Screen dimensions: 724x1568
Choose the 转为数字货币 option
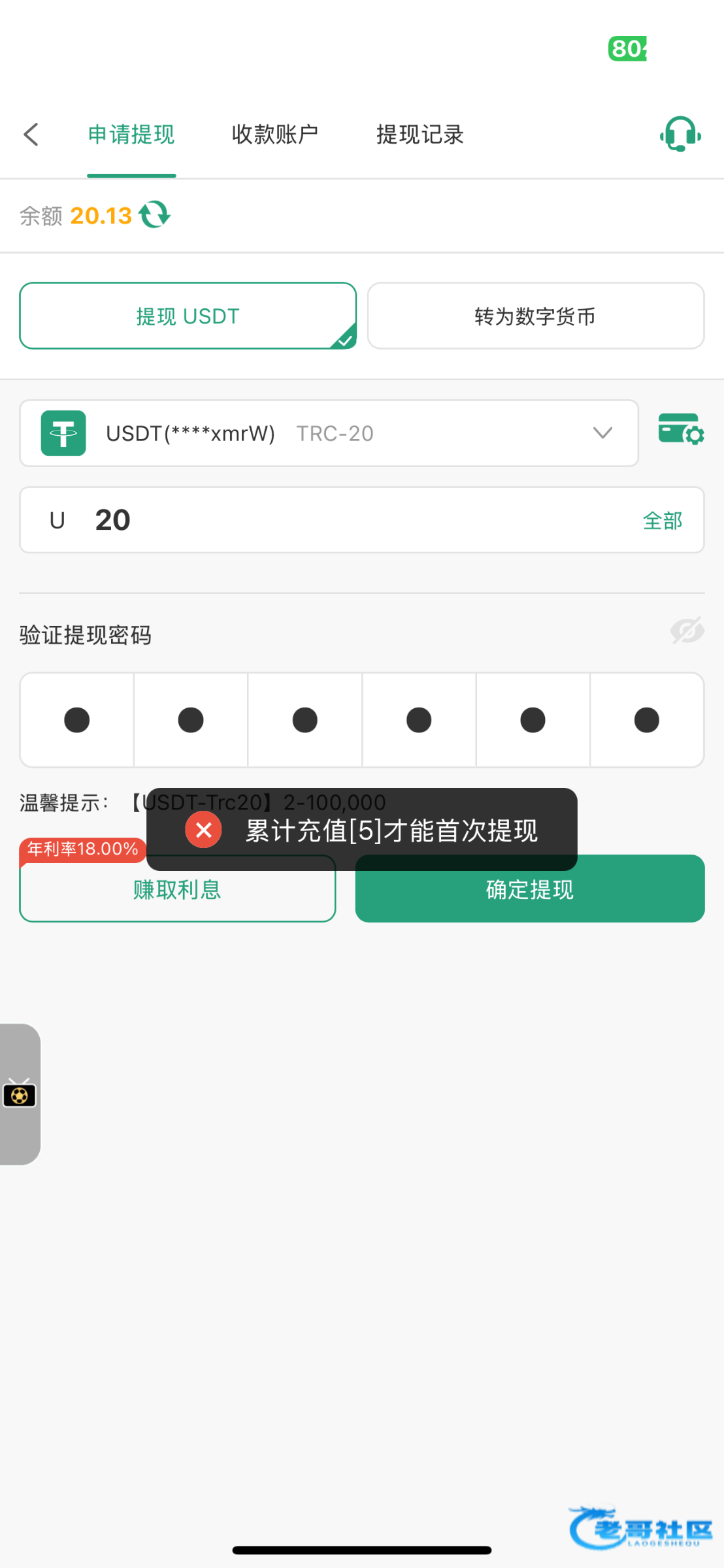coord(536,316)
